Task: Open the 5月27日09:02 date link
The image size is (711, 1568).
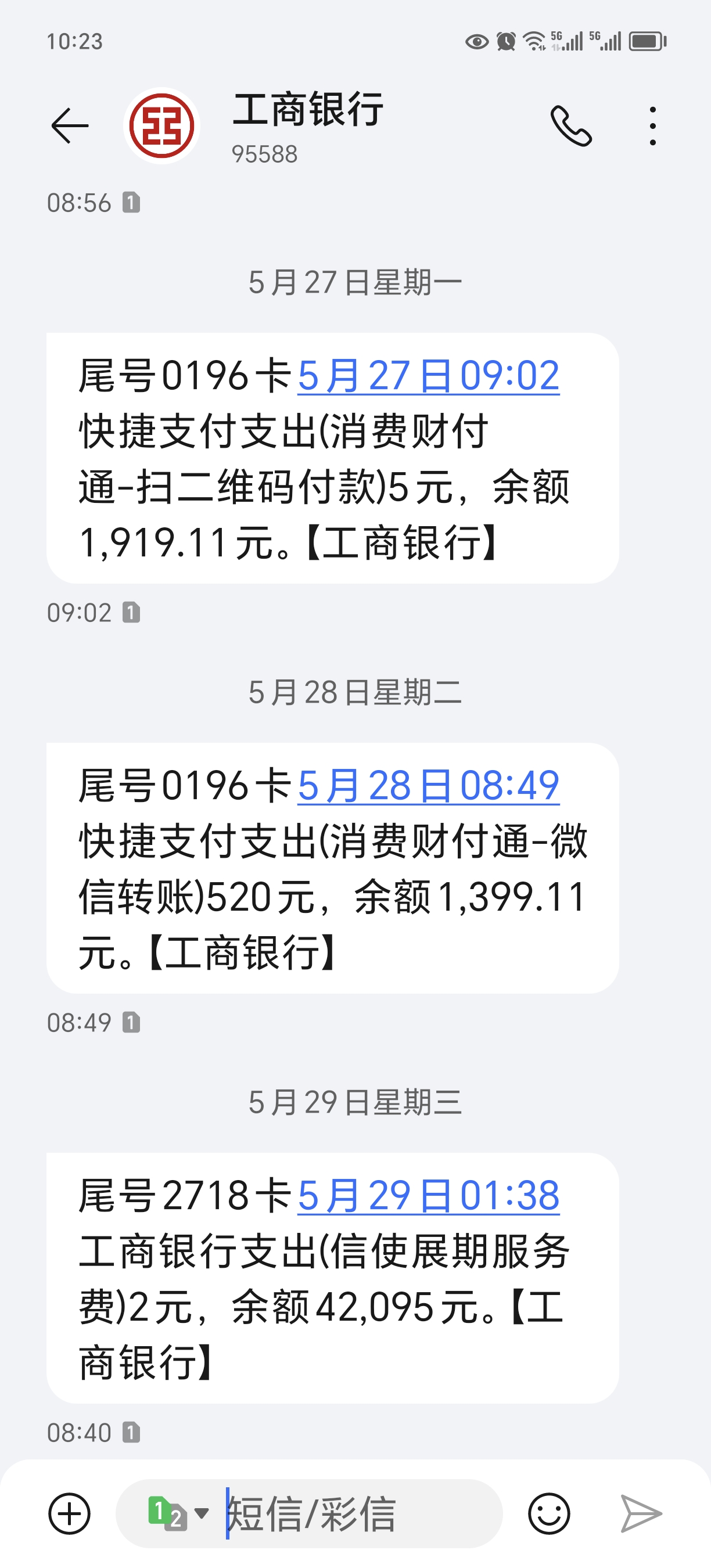Action: pos(430,378)
